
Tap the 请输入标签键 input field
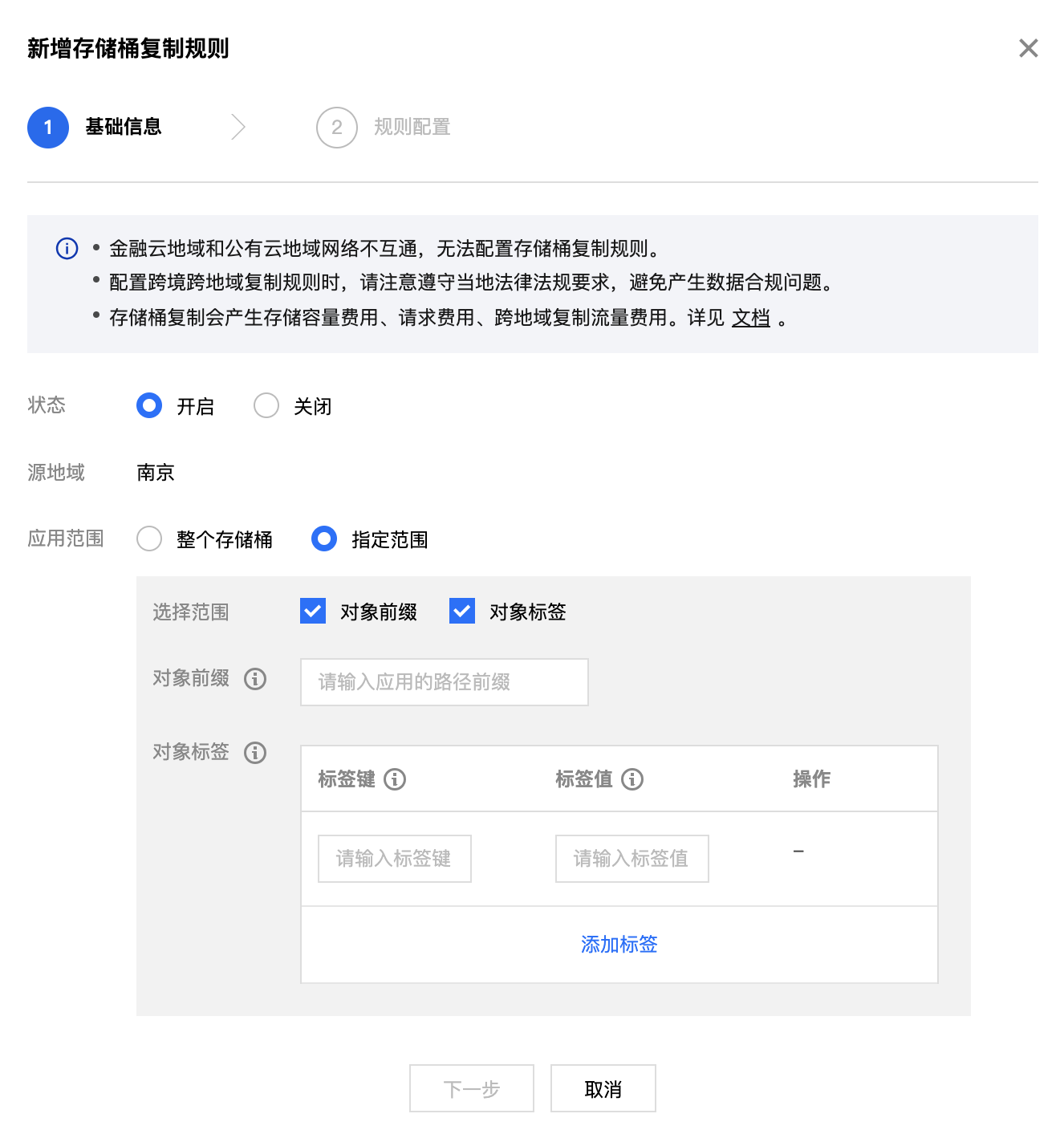click(x=394, y=859)
